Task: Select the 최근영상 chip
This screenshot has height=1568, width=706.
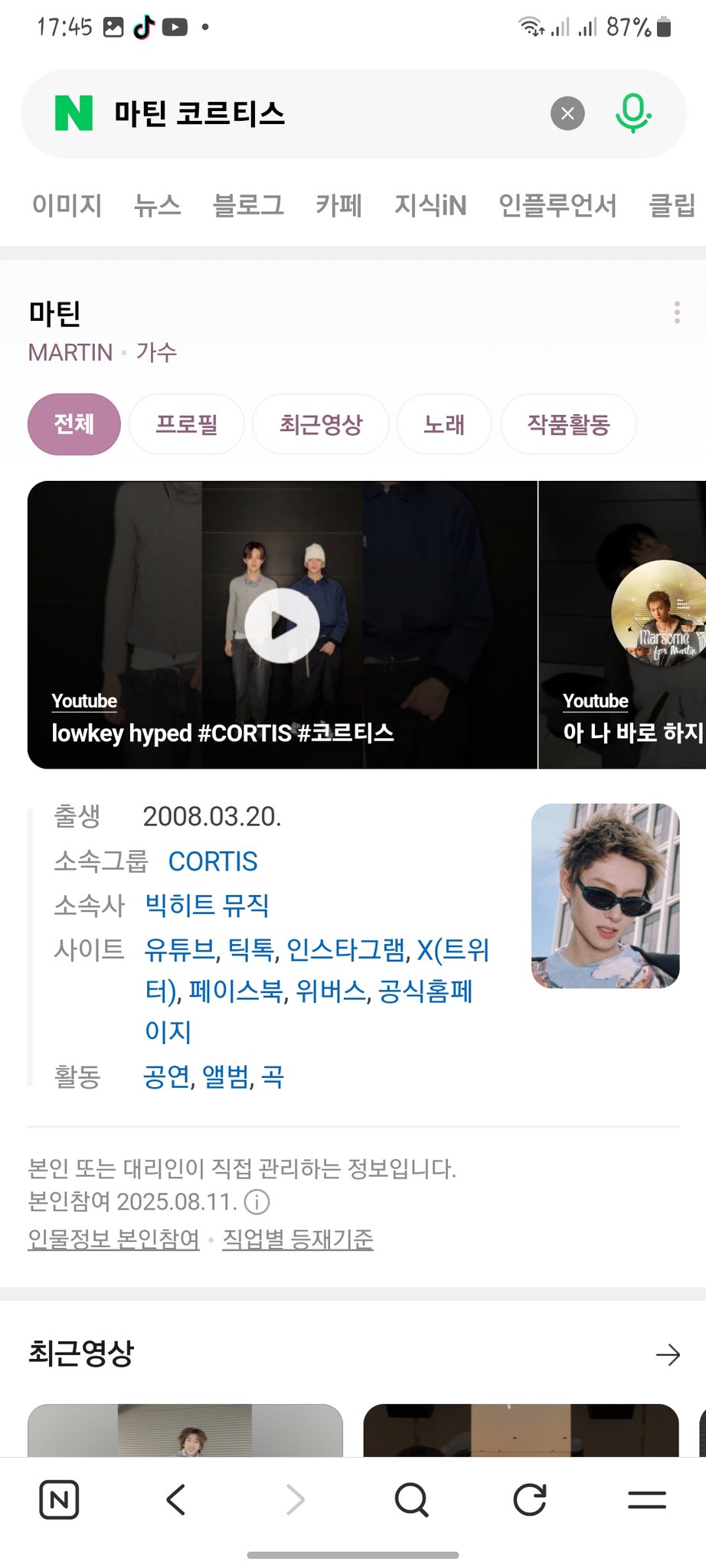Action: pyautogui.click(x=320, y=424)
